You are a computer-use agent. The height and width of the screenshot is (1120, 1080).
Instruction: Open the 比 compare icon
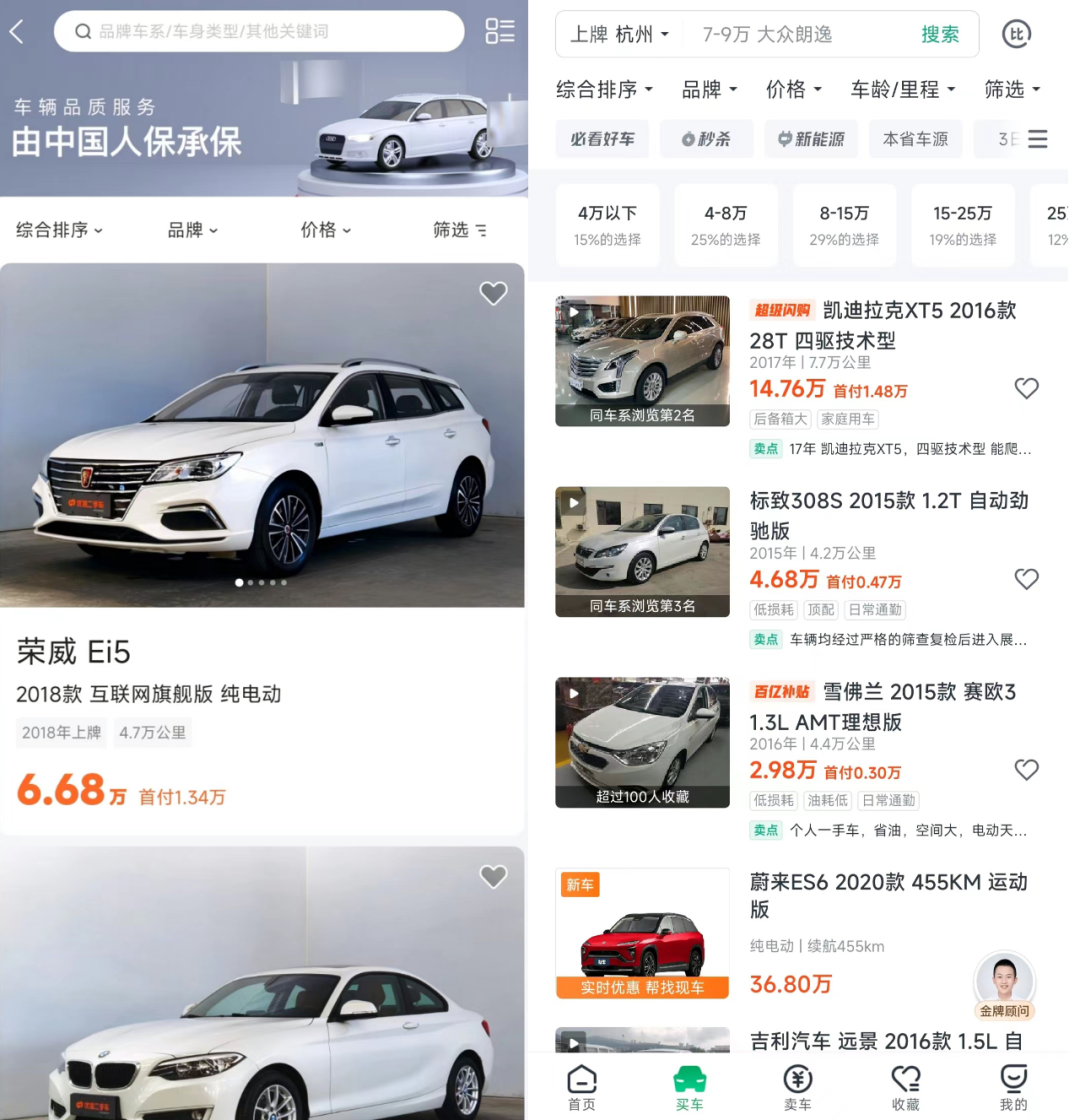(x=1017, y=35)
